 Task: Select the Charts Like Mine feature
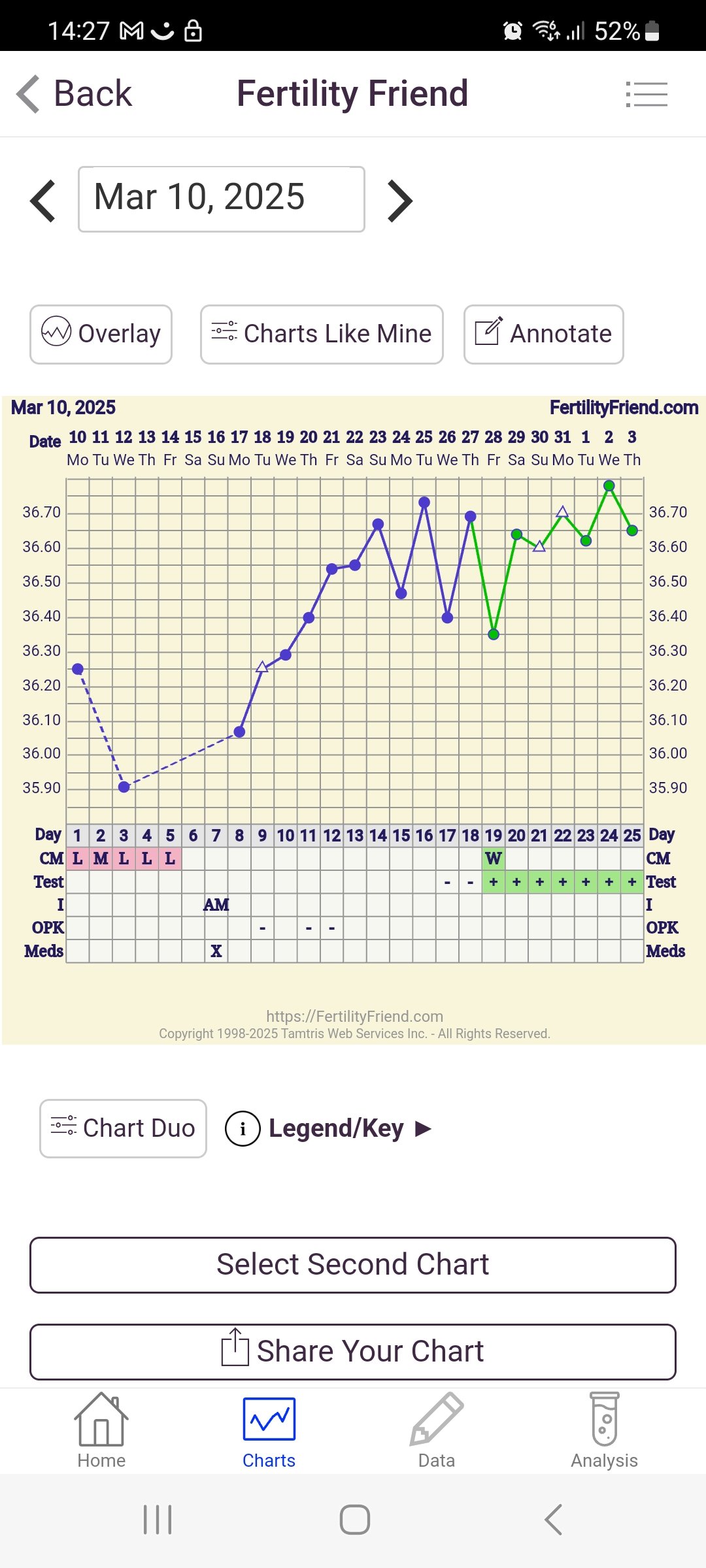(321, 333)
